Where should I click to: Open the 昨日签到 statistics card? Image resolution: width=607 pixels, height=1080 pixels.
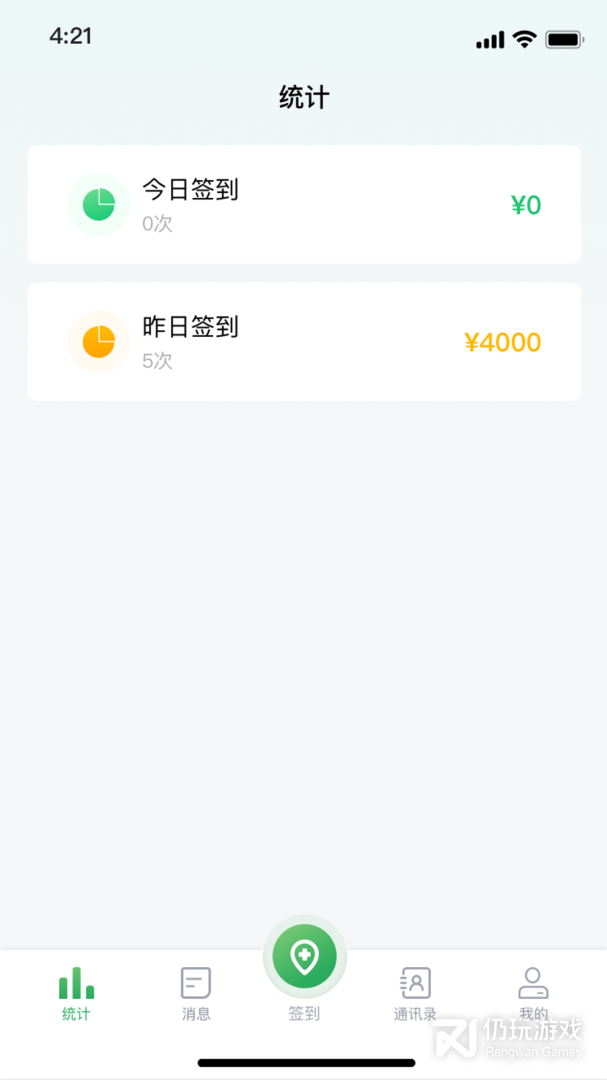tap(303, 342)
